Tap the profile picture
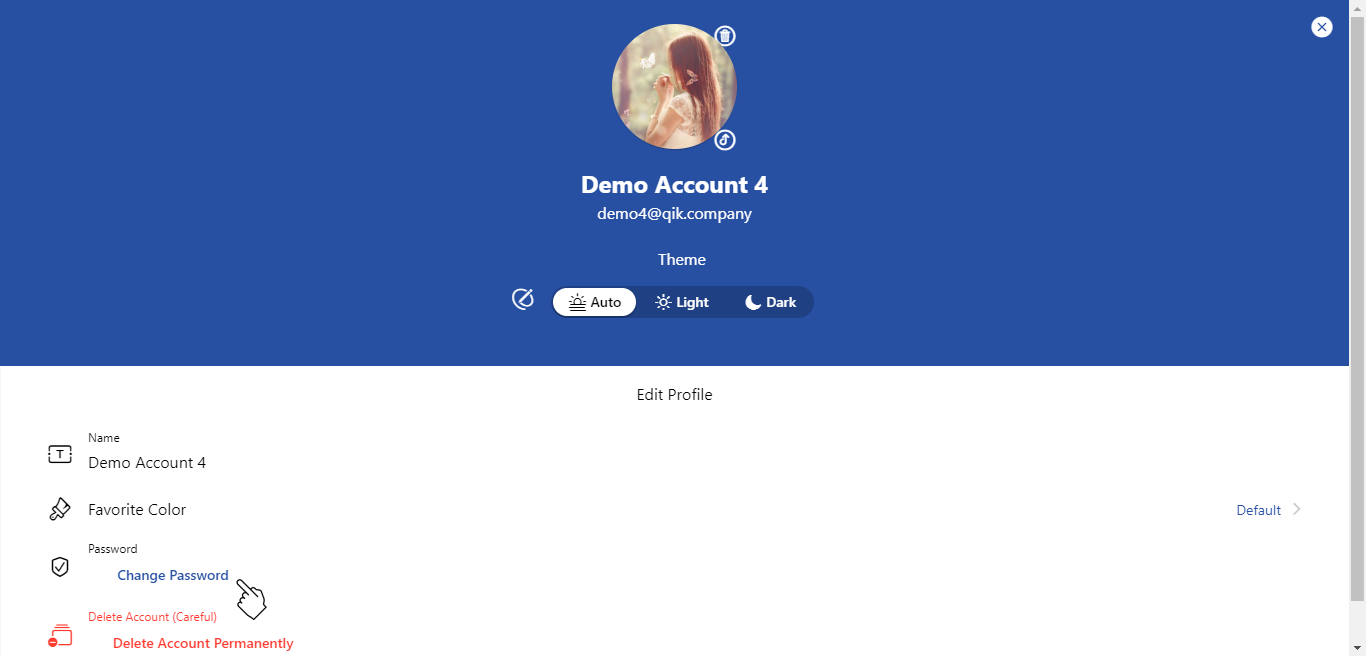 (x=673, y=87)
